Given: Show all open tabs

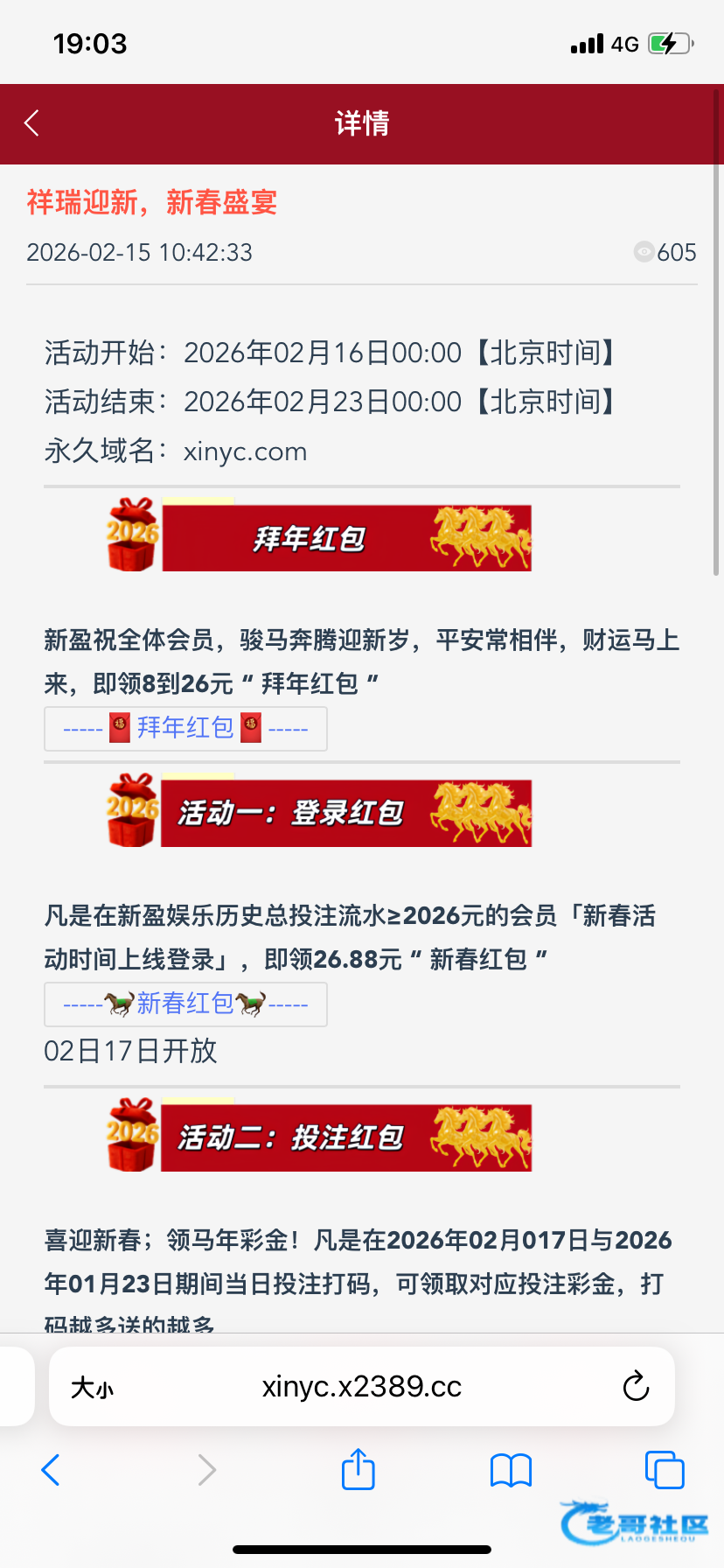Looking at the screenshot, I should tap(665, 1470).
